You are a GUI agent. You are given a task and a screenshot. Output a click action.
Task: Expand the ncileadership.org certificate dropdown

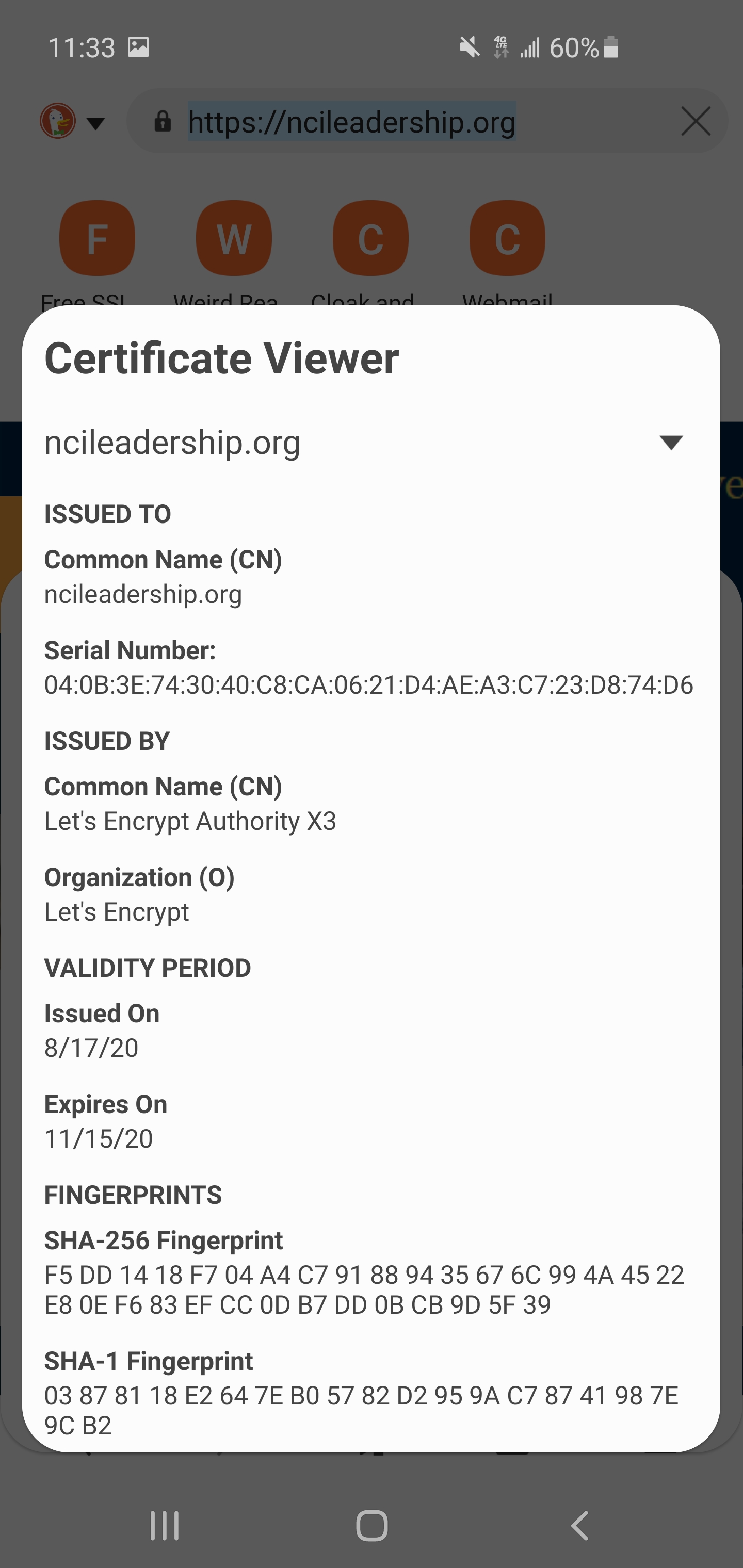click(x=671, y=443)
